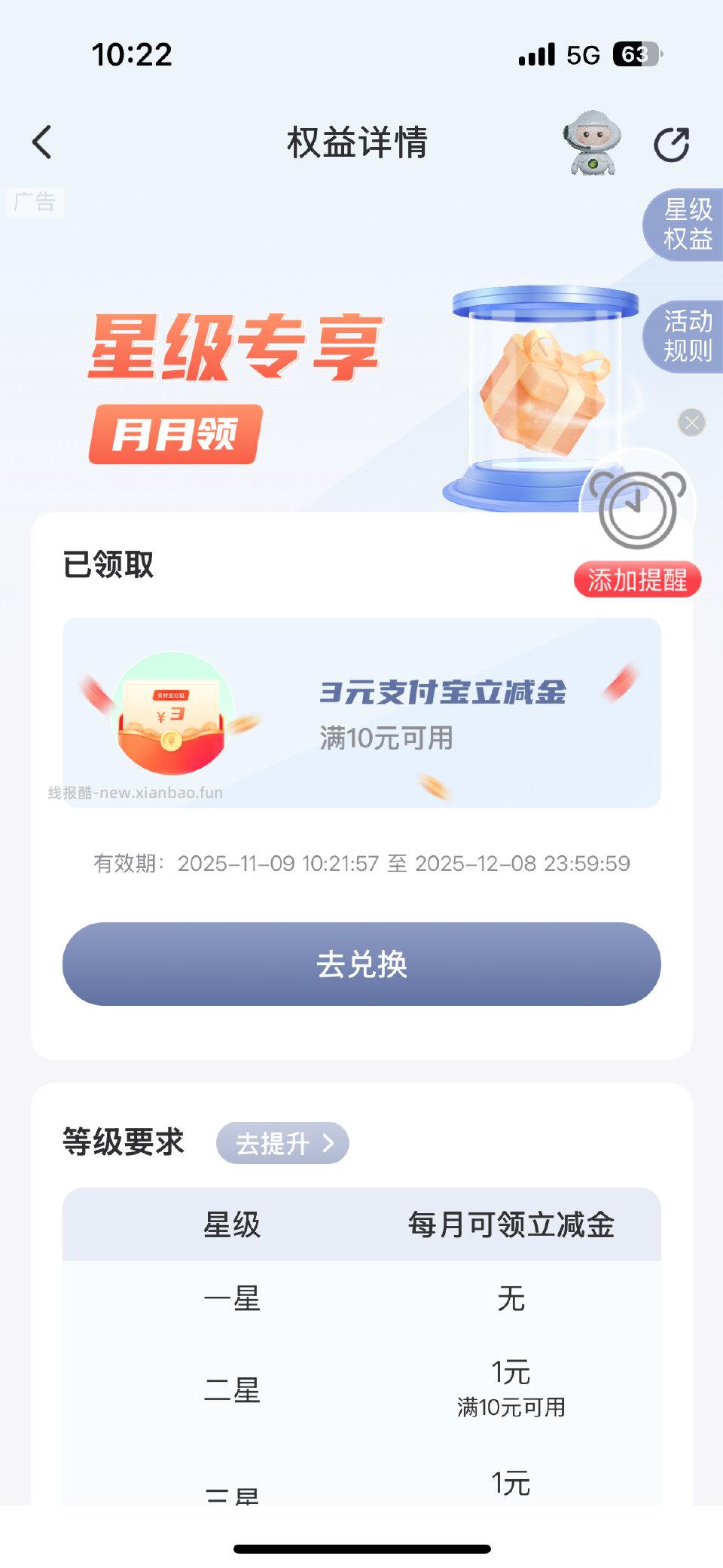Toggle the 添加提醒 reminder on
Viewport: 723px width, 1568px height.
pos(637,582)
